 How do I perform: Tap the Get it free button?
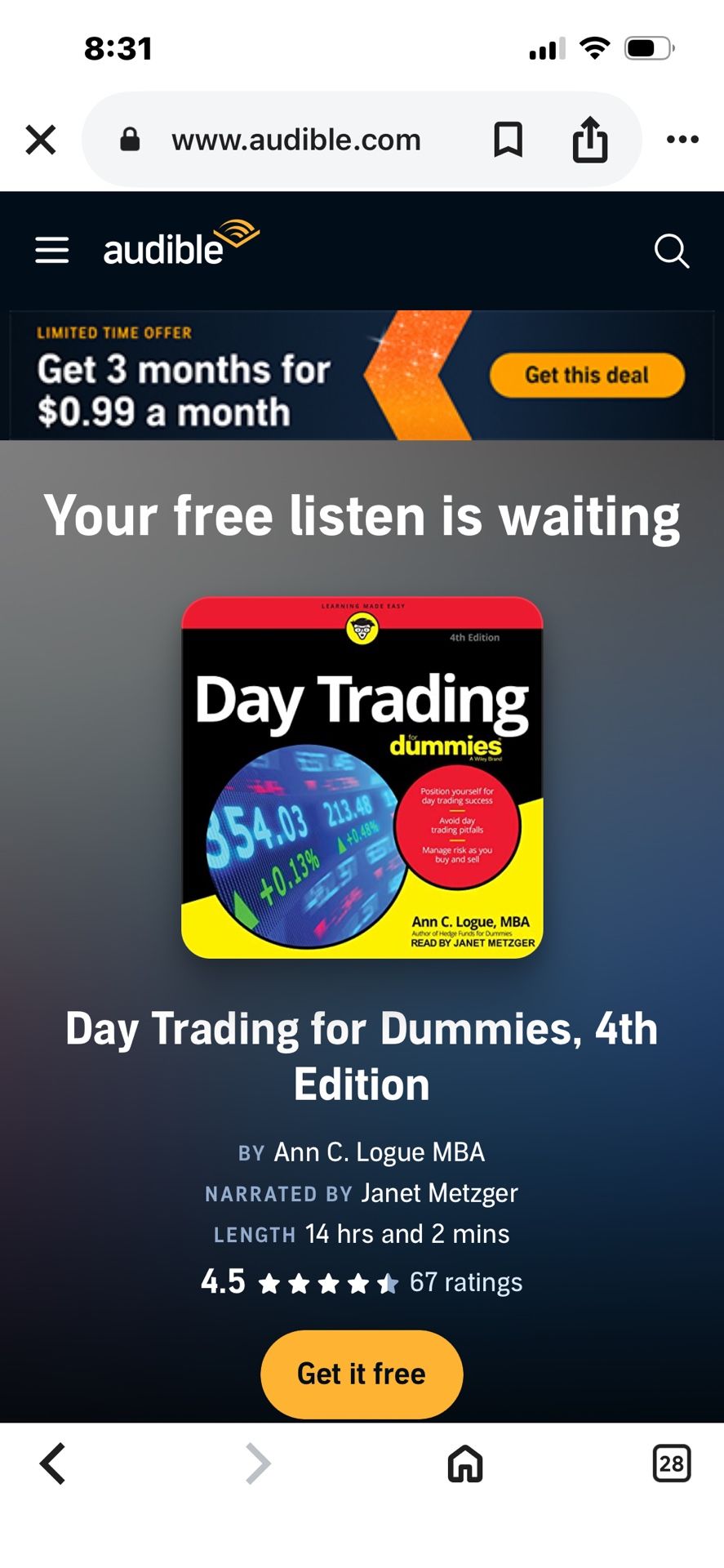(361, 1374)
